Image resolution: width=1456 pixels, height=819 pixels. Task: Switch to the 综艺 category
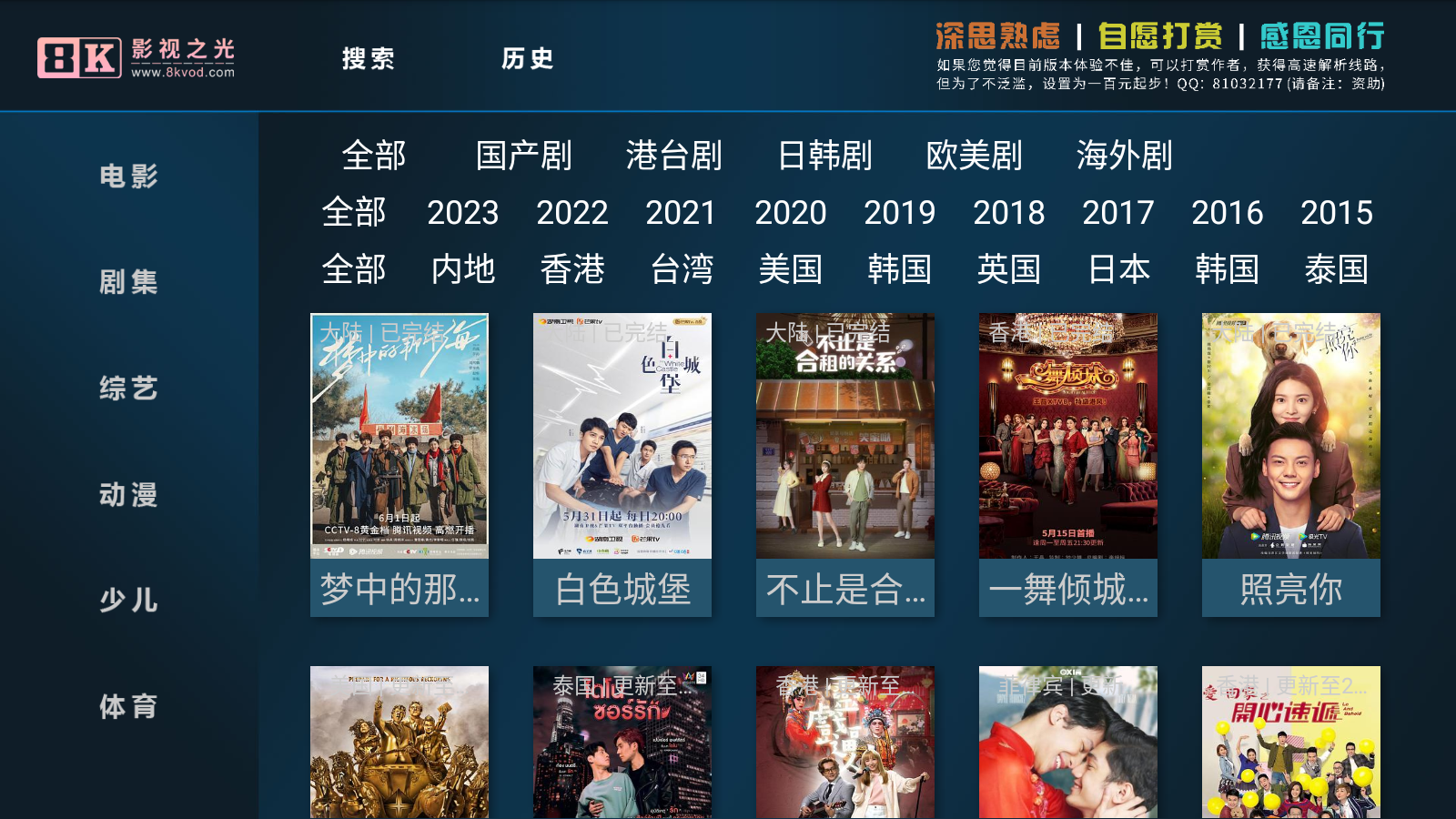128,389
